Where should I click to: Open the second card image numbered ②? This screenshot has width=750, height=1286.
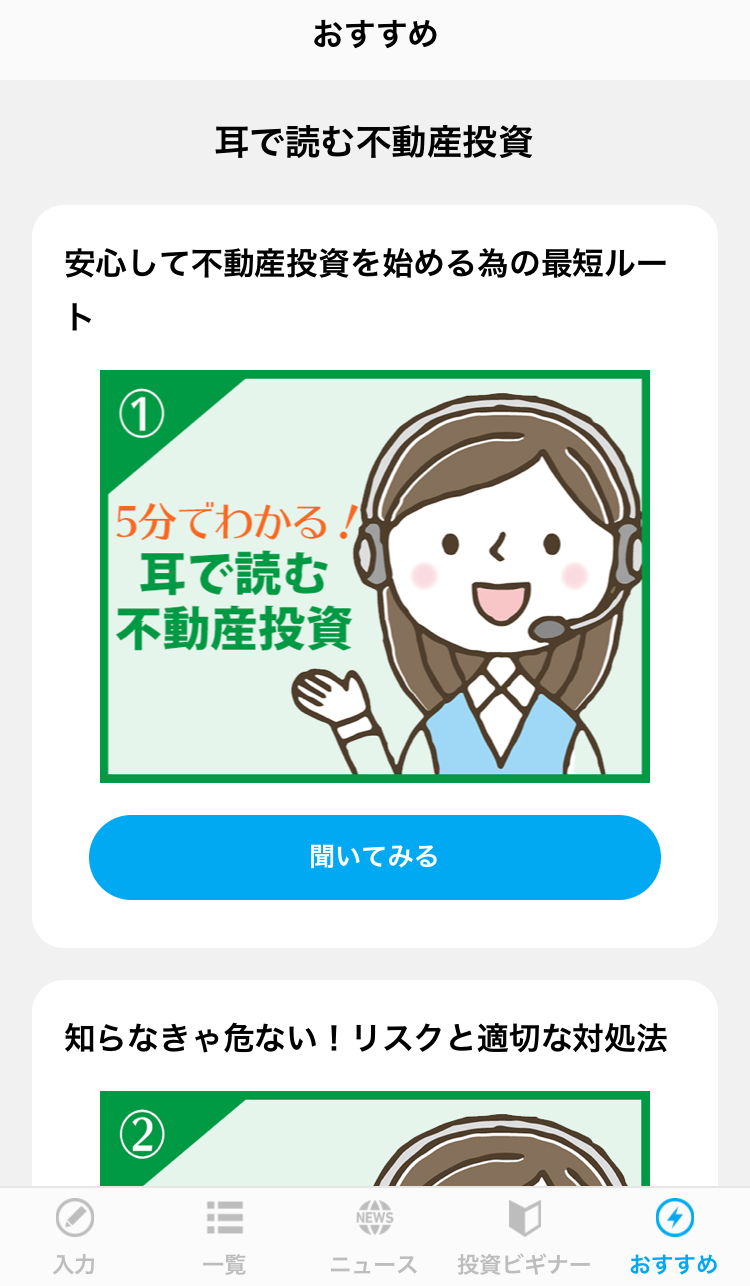[x=375, y=1138]
